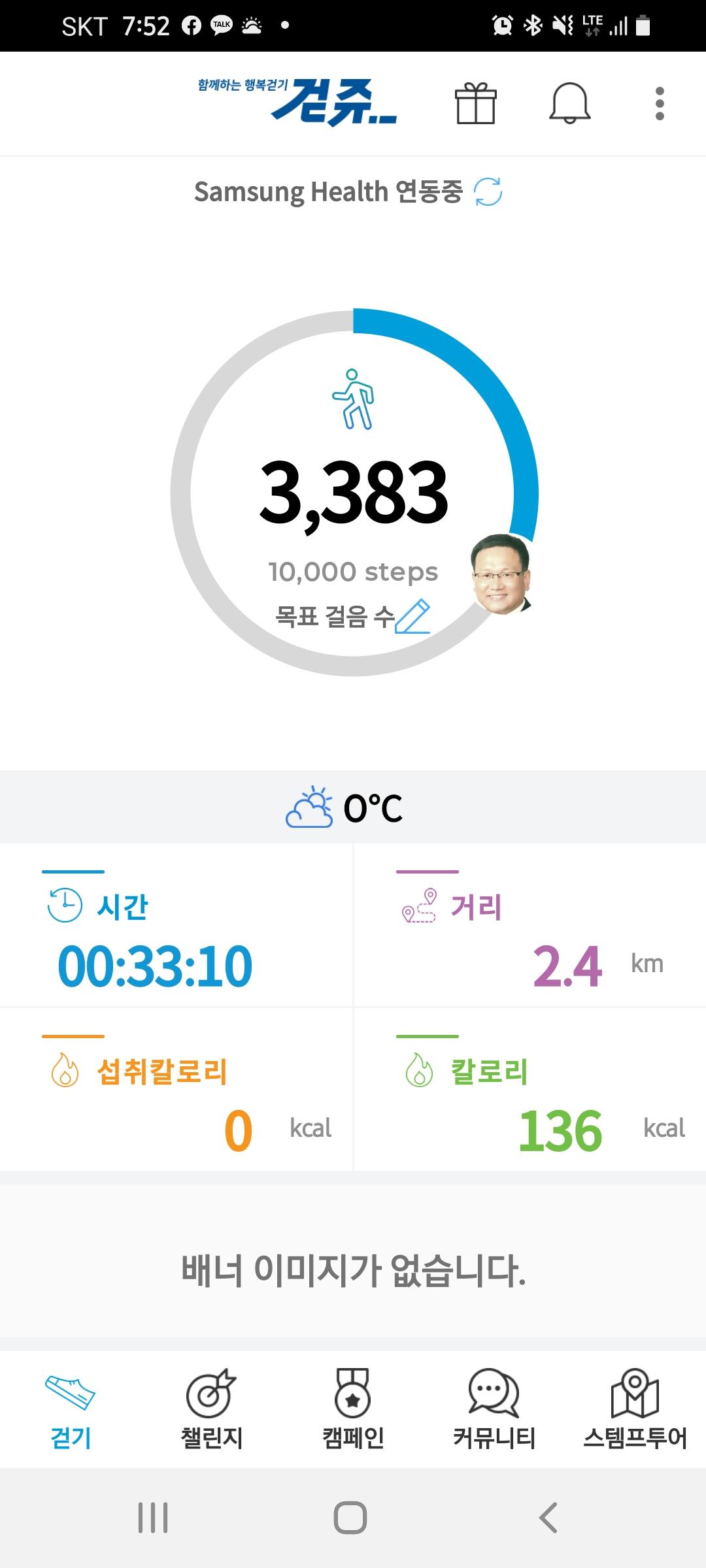Go back with the system back button

(548, 1517)
